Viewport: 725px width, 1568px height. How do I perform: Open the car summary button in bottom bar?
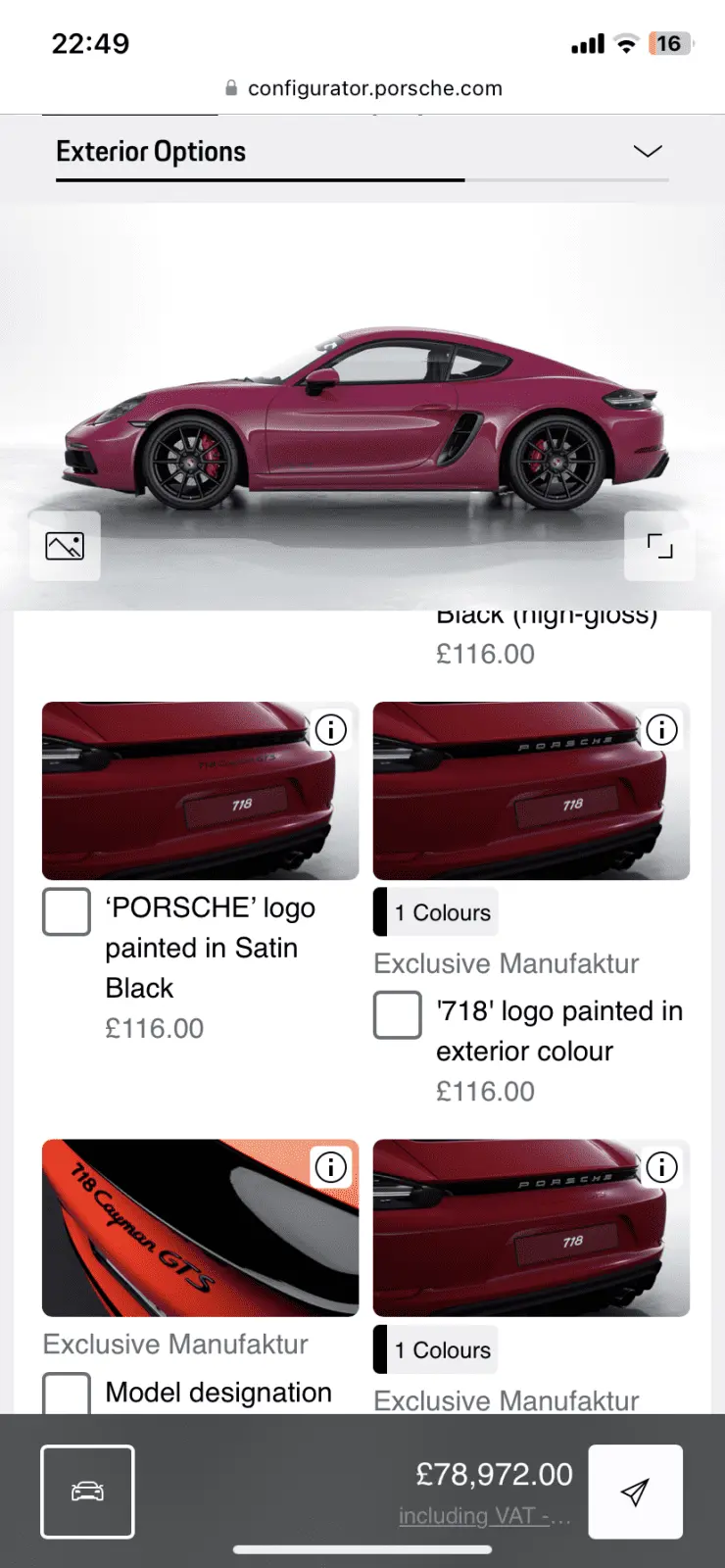tap(87, 1492)
